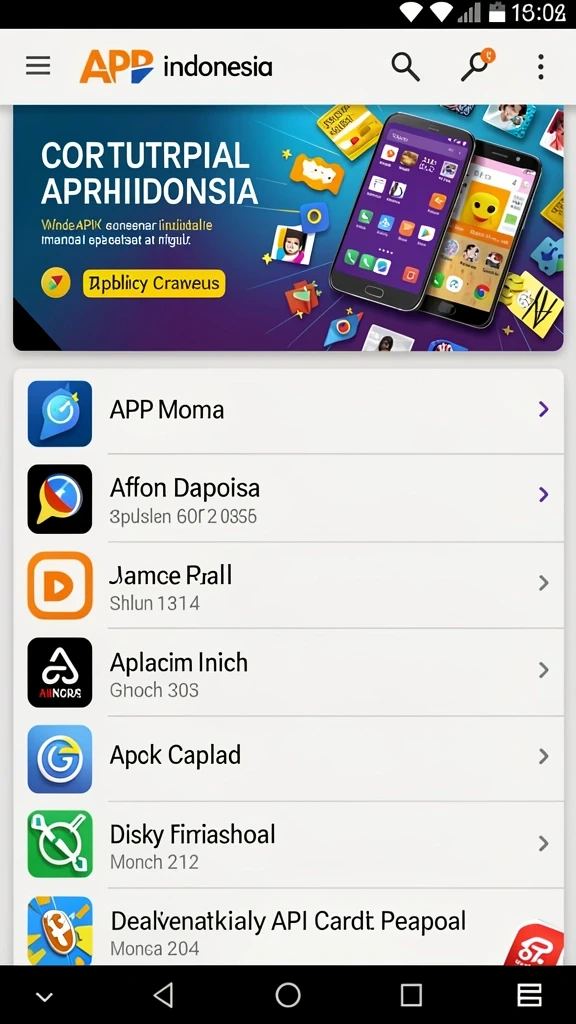576x1024 pixels.
Task: Show recent apps with the square button
Action: tap(411, 995)
